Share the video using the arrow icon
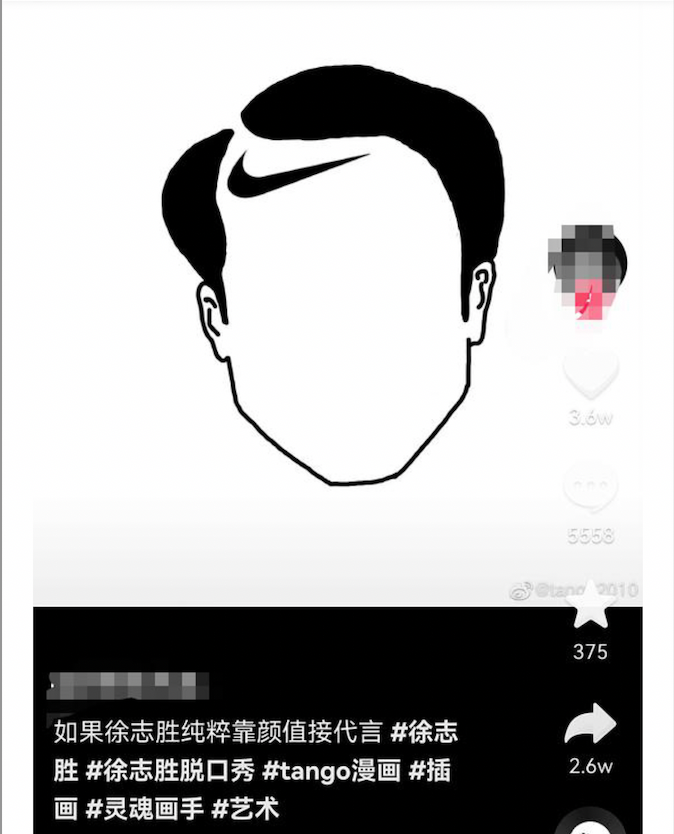Screen dimensions: 674x834 coord(590,724)
